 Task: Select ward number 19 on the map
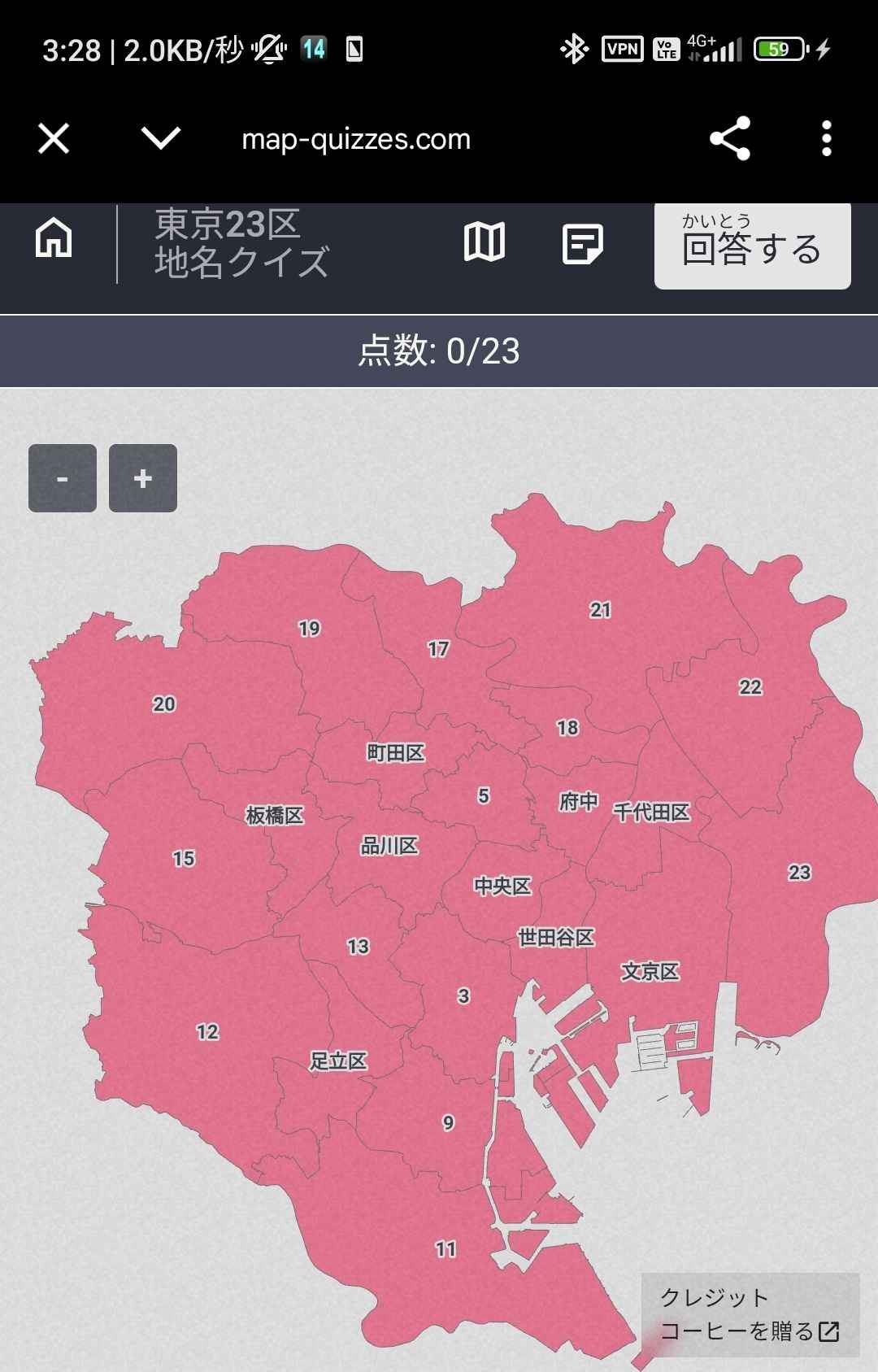(x=309, y=629)
